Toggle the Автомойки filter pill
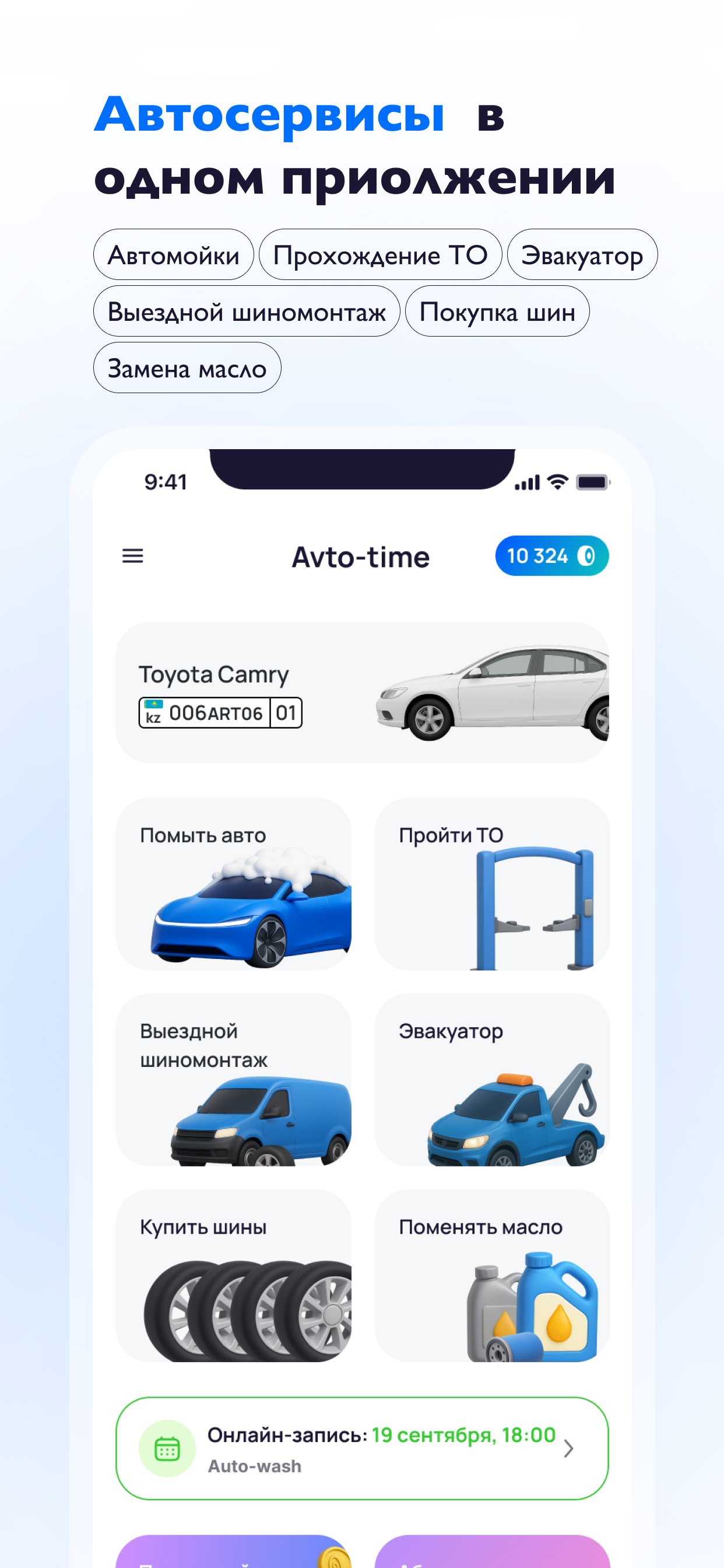The width and height of the screenshot is (724, 1568). click(x=174, y=254)
